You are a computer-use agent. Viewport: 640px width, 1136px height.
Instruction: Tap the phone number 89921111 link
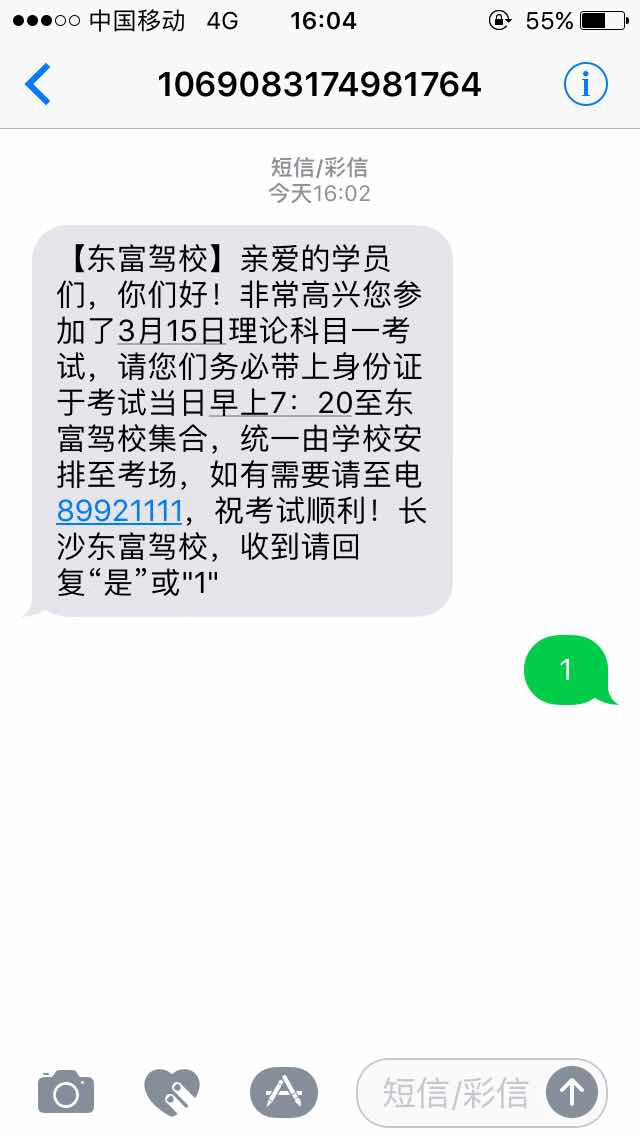(x=119, y=511)
